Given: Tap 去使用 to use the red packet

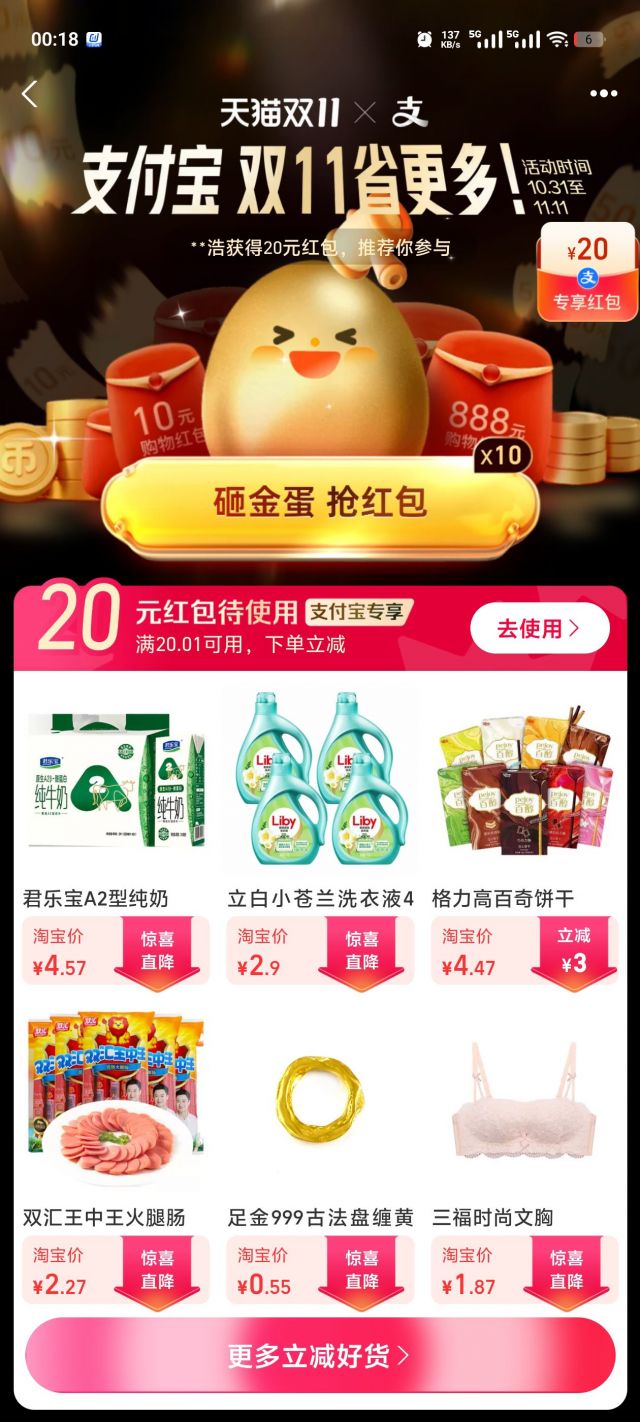Looking at the screenshot, I should coord(539,628).
